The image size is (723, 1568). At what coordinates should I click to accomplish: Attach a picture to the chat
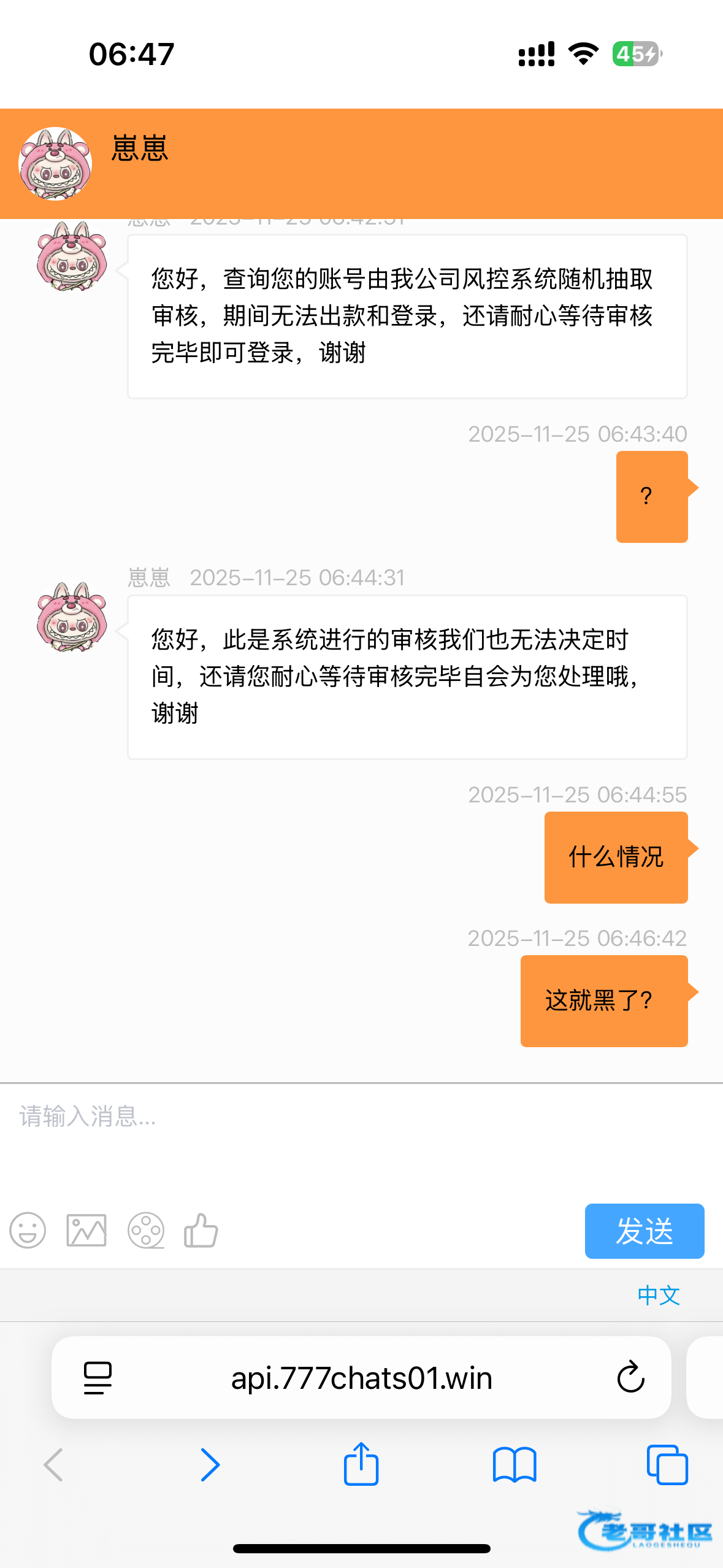coord(86,1230)
